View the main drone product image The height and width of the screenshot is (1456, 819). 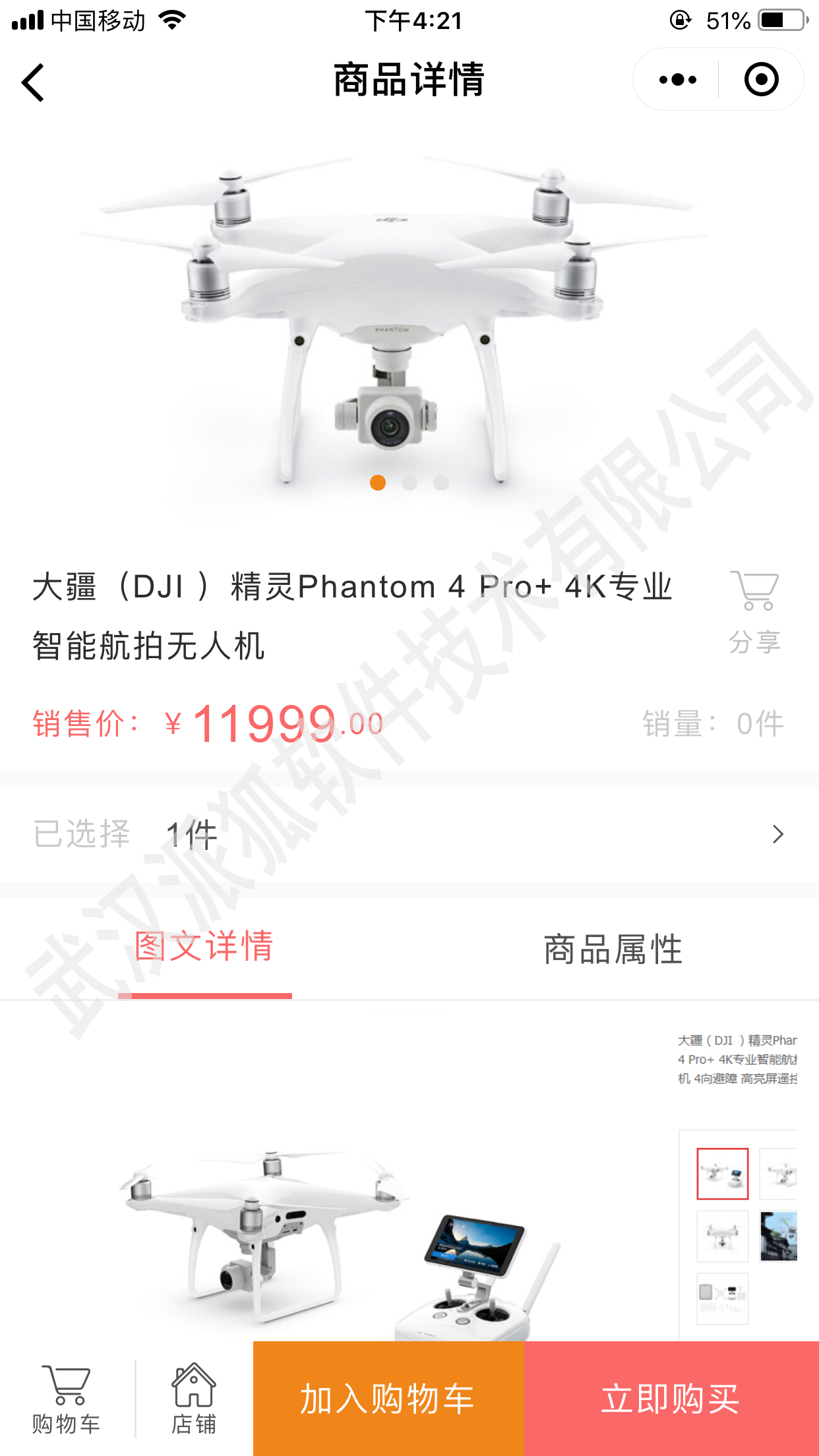[x=396, y=323]
